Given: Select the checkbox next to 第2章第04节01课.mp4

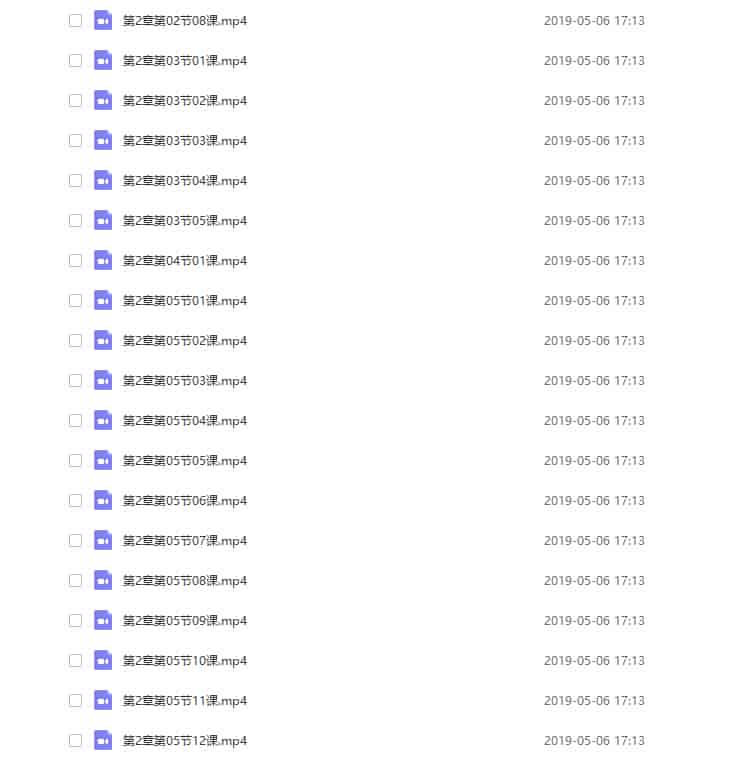Looking at the screenshot, I should coord(75,261).
